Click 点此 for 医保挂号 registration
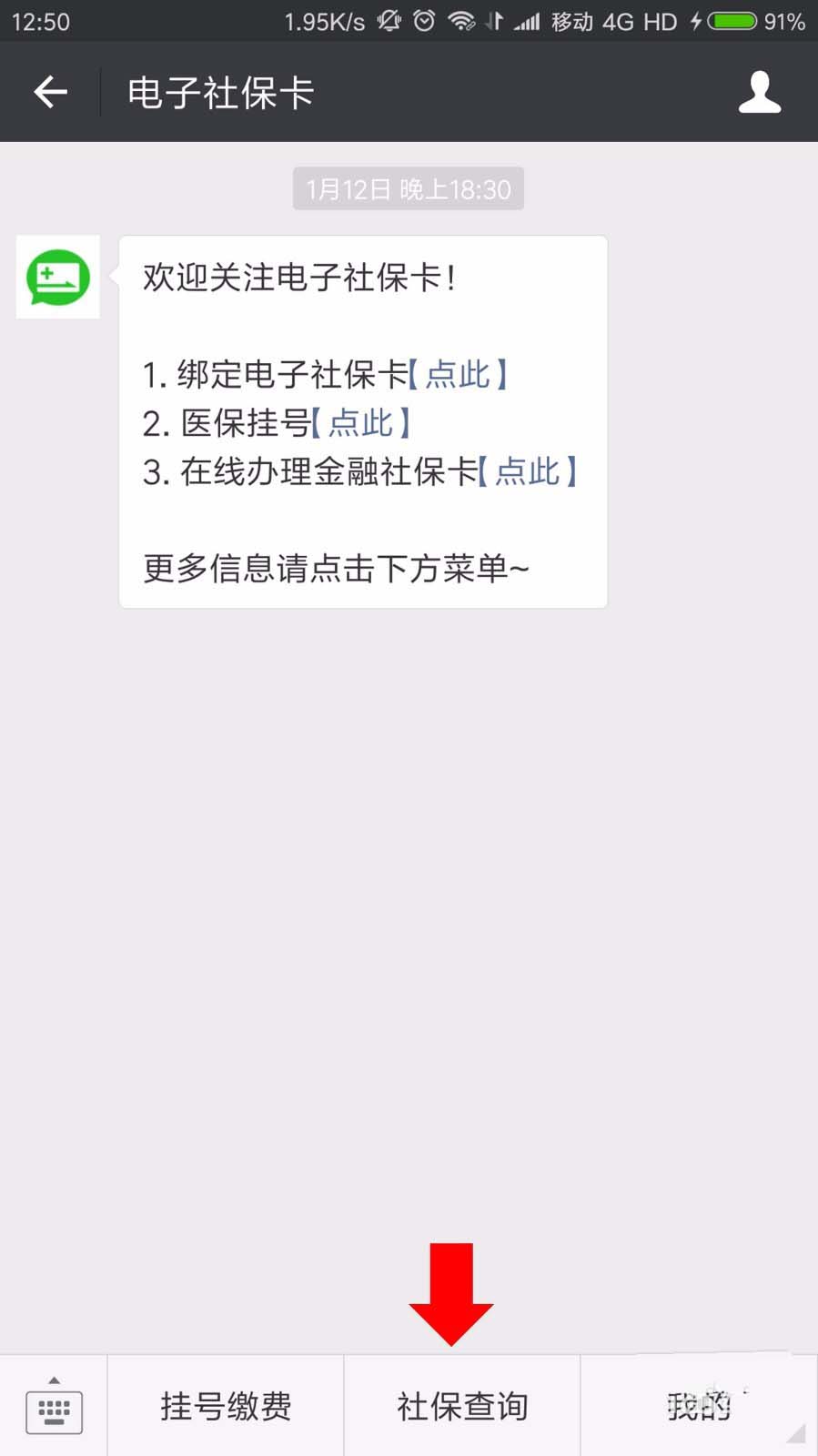This screenshot has width=818, height=1456. pyautogui.click(x=363, y=423)
